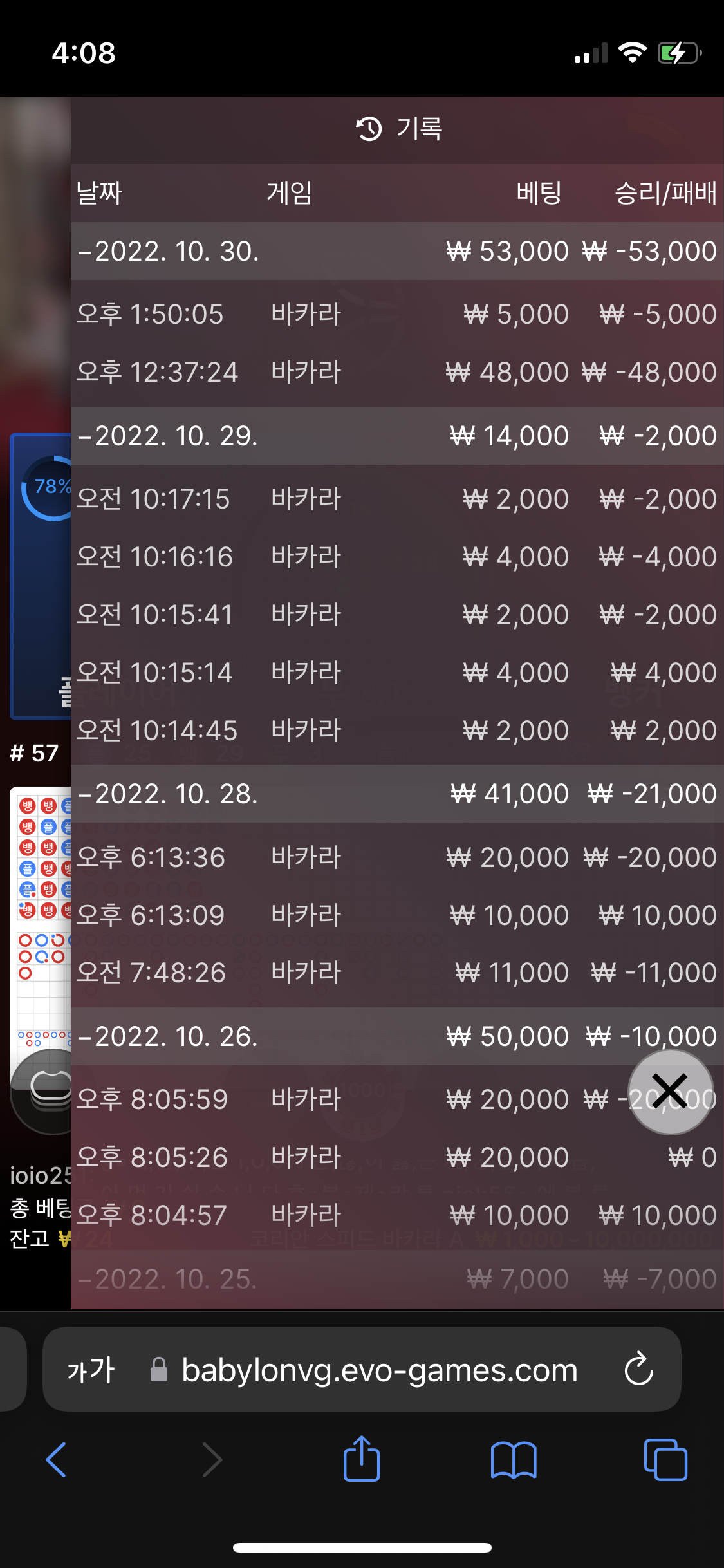This screenshot has height=1568, width=724.
Task: Open the 오후 12:37:24 baccarat record
Action: [396, 372]
